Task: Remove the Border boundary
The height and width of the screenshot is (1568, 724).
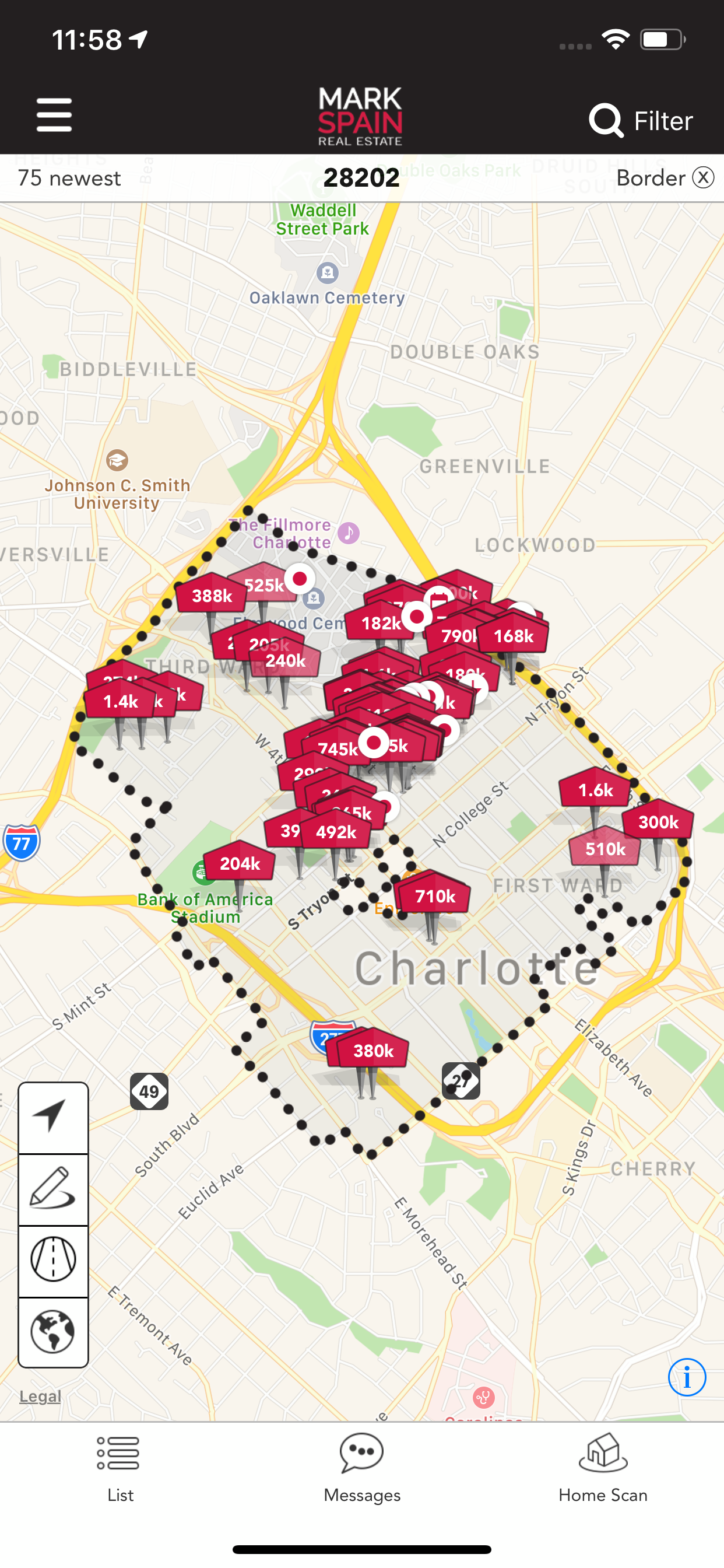Action: click(x=702, y=178)
